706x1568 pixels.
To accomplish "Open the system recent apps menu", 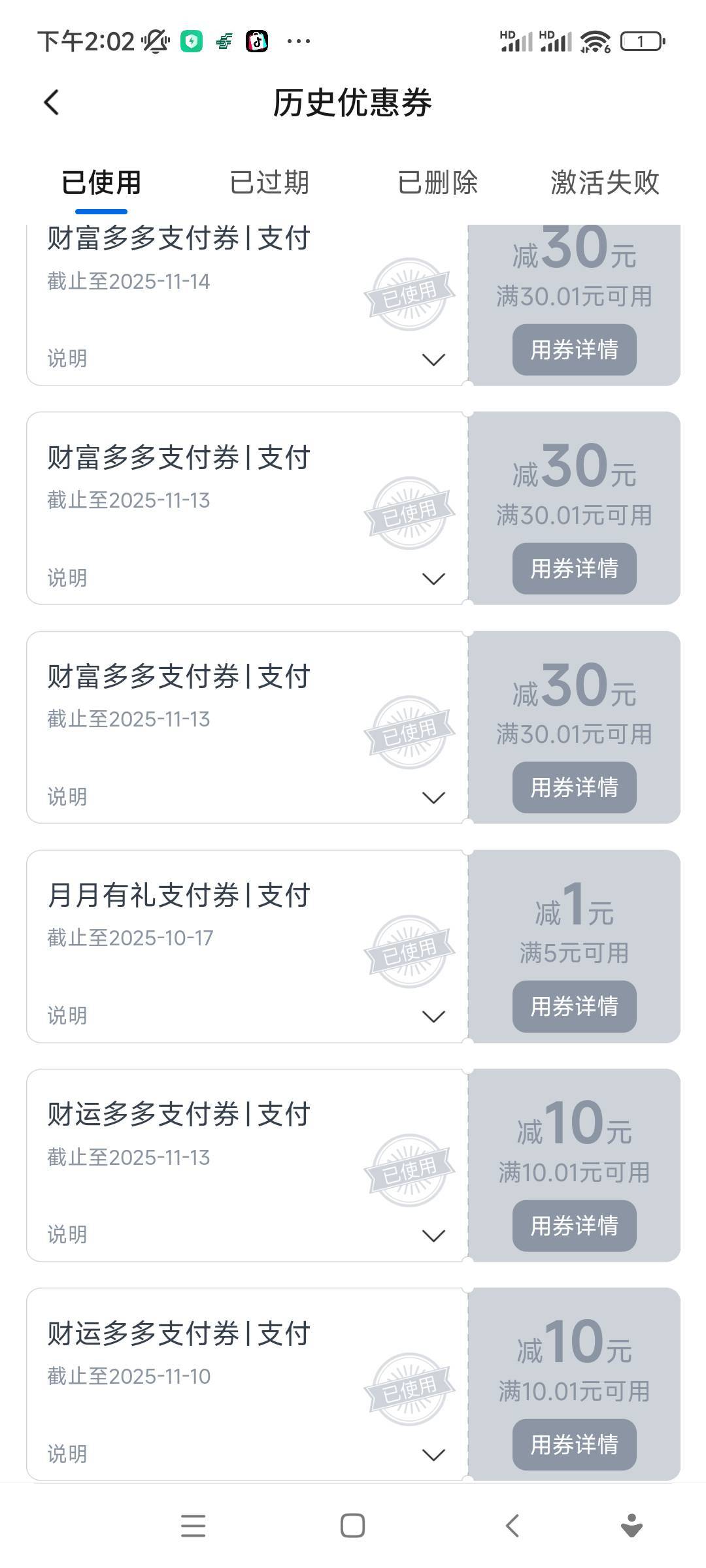I will click(193, 1526).
